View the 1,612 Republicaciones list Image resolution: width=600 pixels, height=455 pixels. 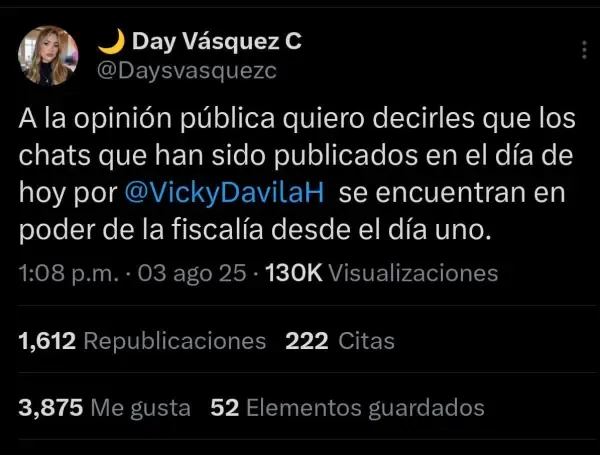[142, 341]
